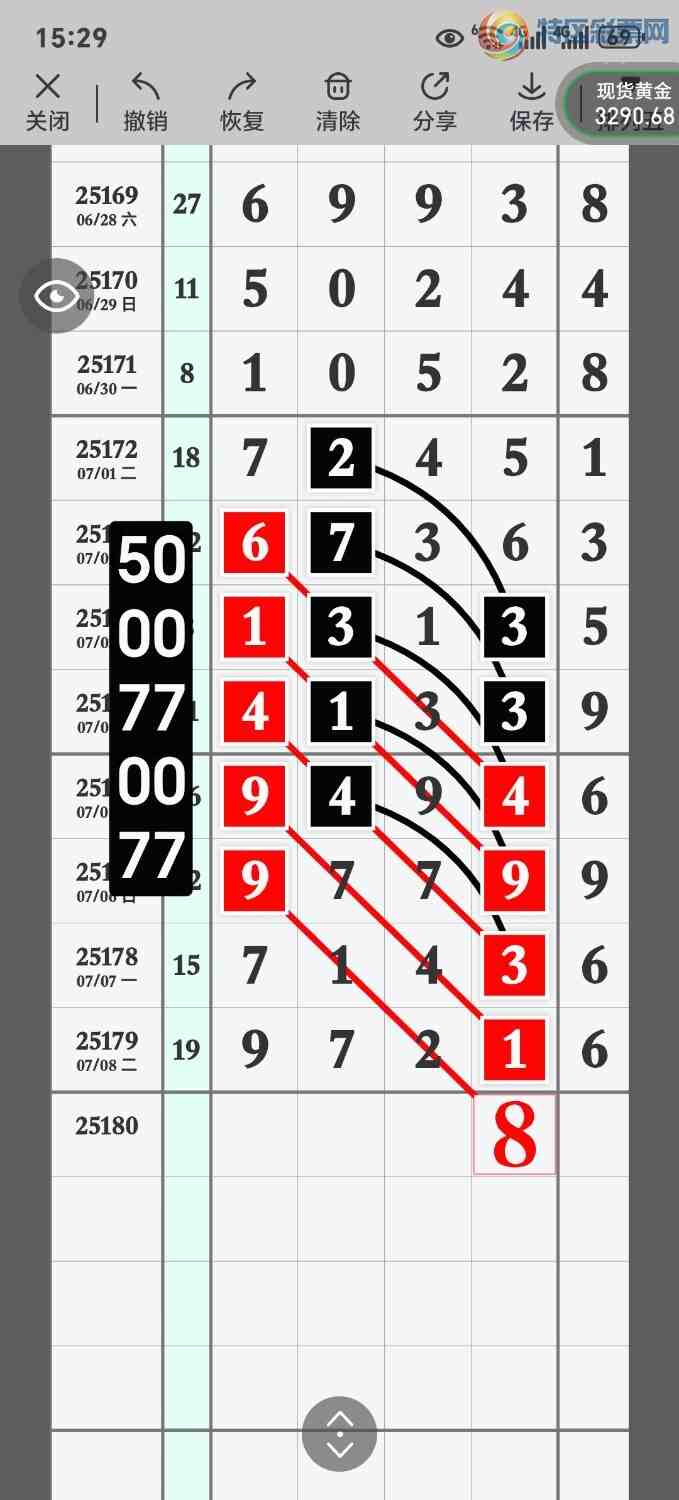Save the chart image
The width and height of the screenshot is (679, 1500).
pyautogui.click(x=531, y=102)
